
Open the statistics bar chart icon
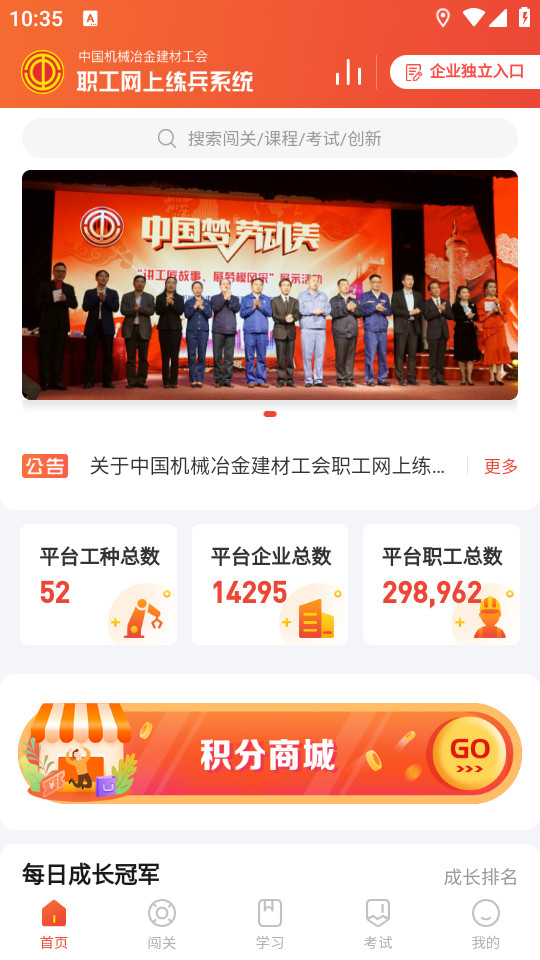(x=348, y=72)
